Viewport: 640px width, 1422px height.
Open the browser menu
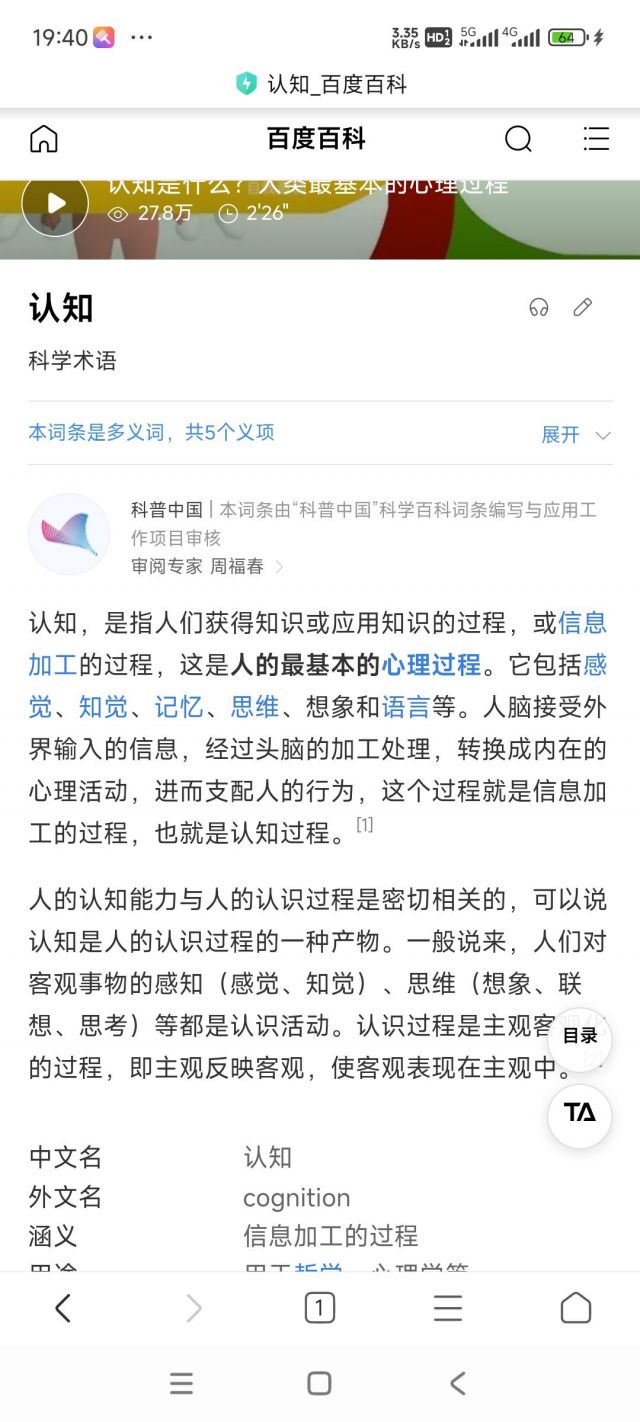[x=447, y=1307]
